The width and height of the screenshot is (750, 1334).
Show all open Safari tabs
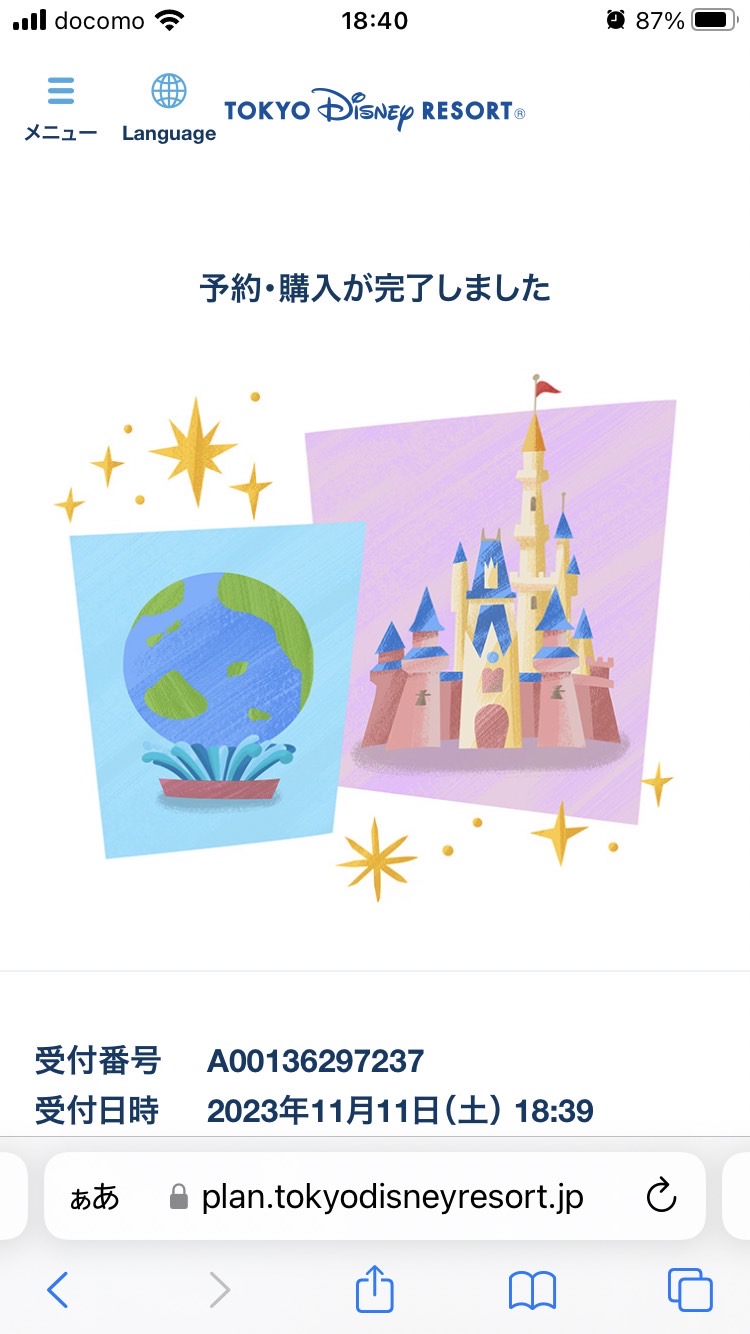click(x=690, y=1290)
